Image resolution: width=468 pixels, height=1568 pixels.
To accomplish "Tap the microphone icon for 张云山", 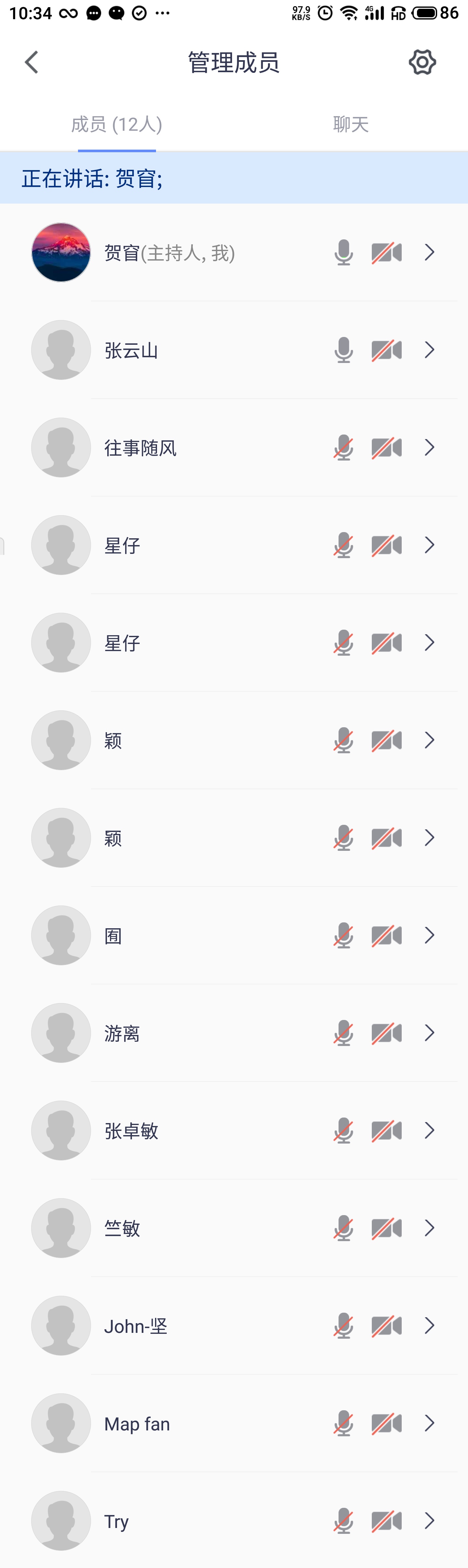I will point(343,350).
